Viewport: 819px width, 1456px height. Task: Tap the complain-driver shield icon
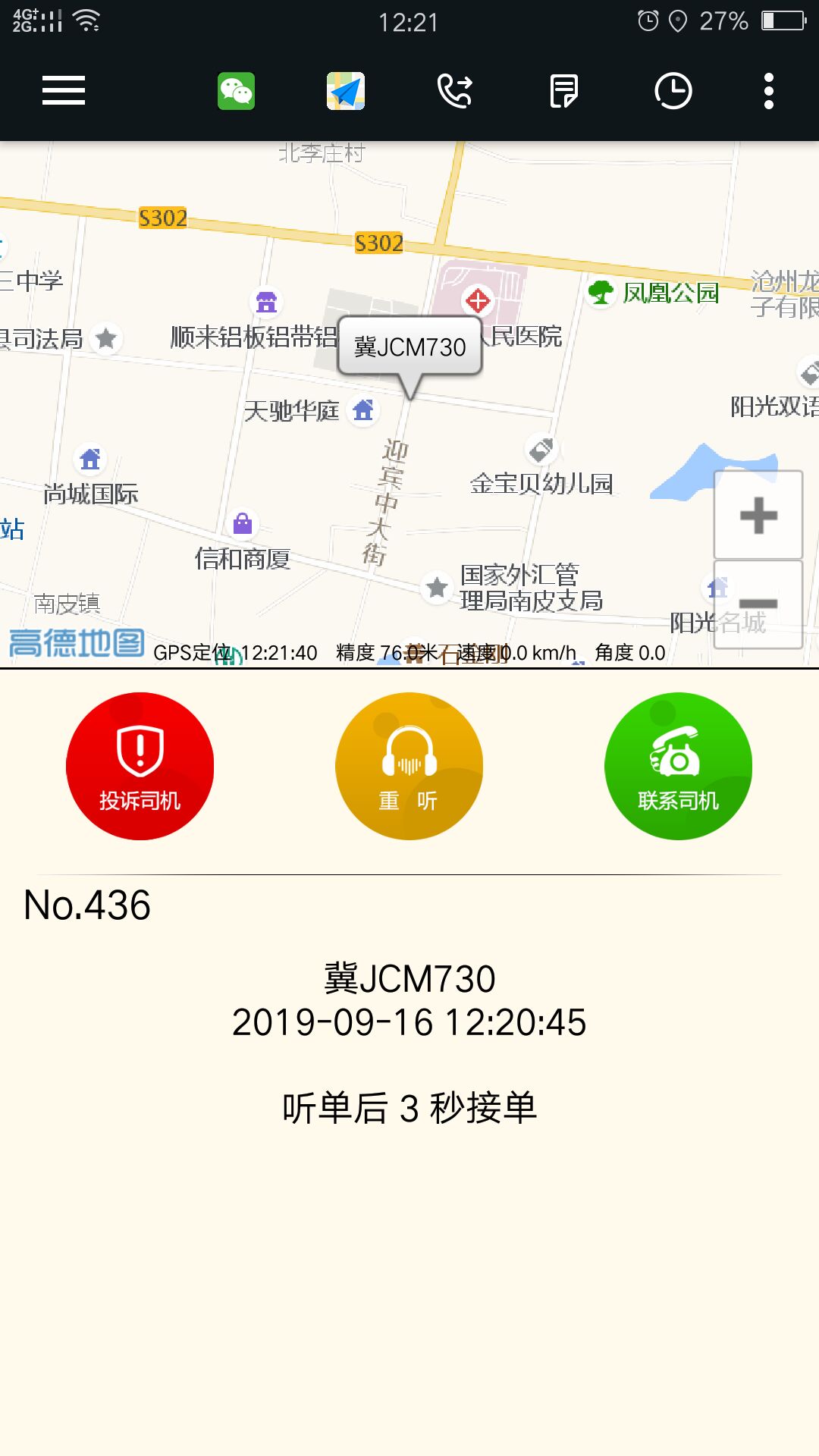139,766
